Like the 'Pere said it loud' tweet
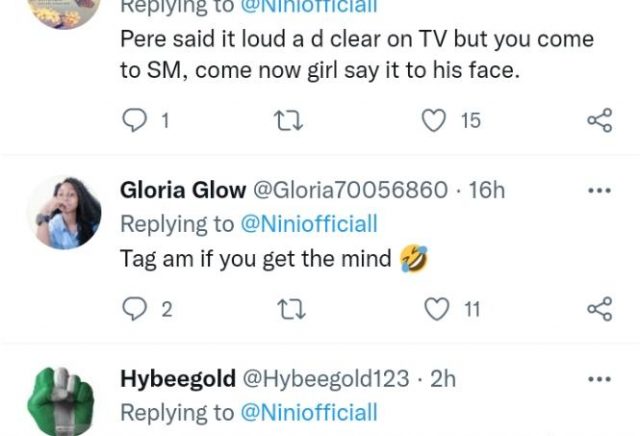The image size is (640, 436). [x=433, y=121]
